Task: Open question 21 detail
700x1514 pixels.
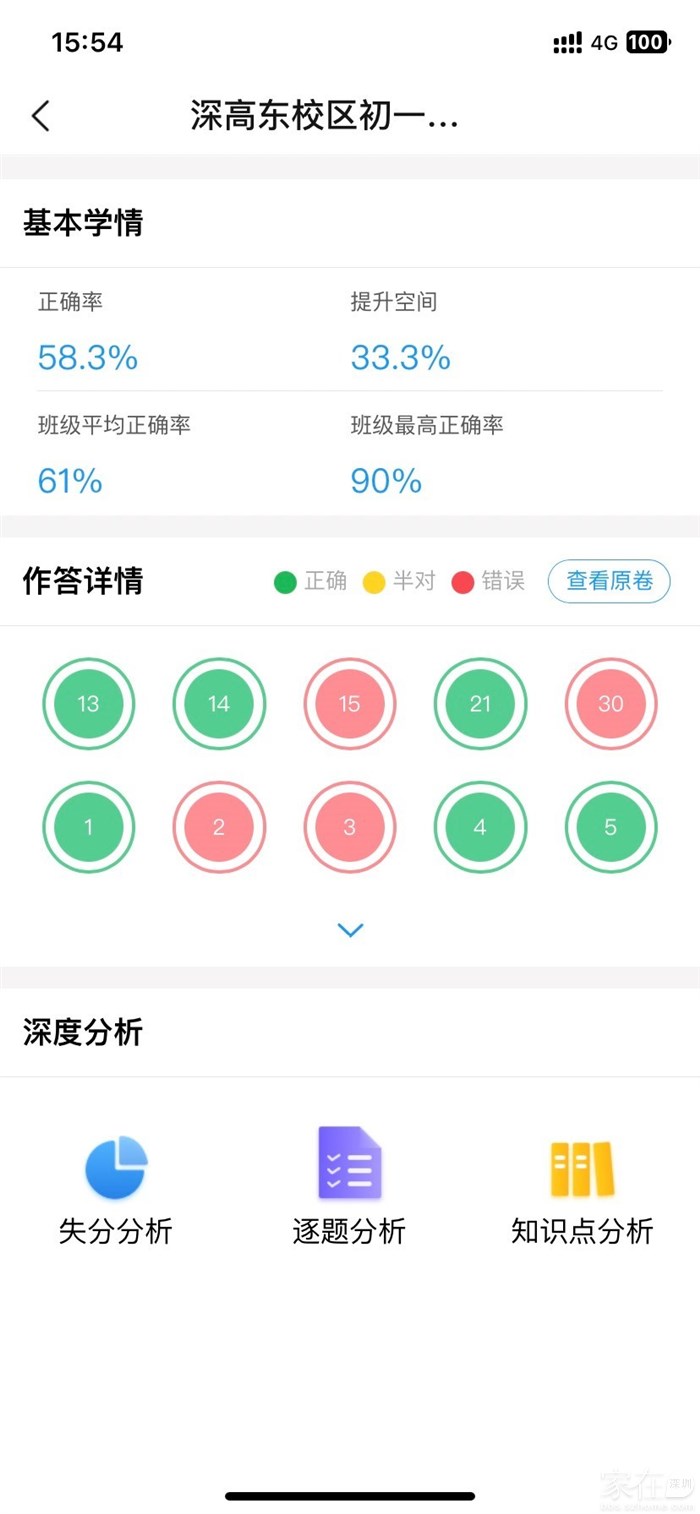Action: pos(480,704)
